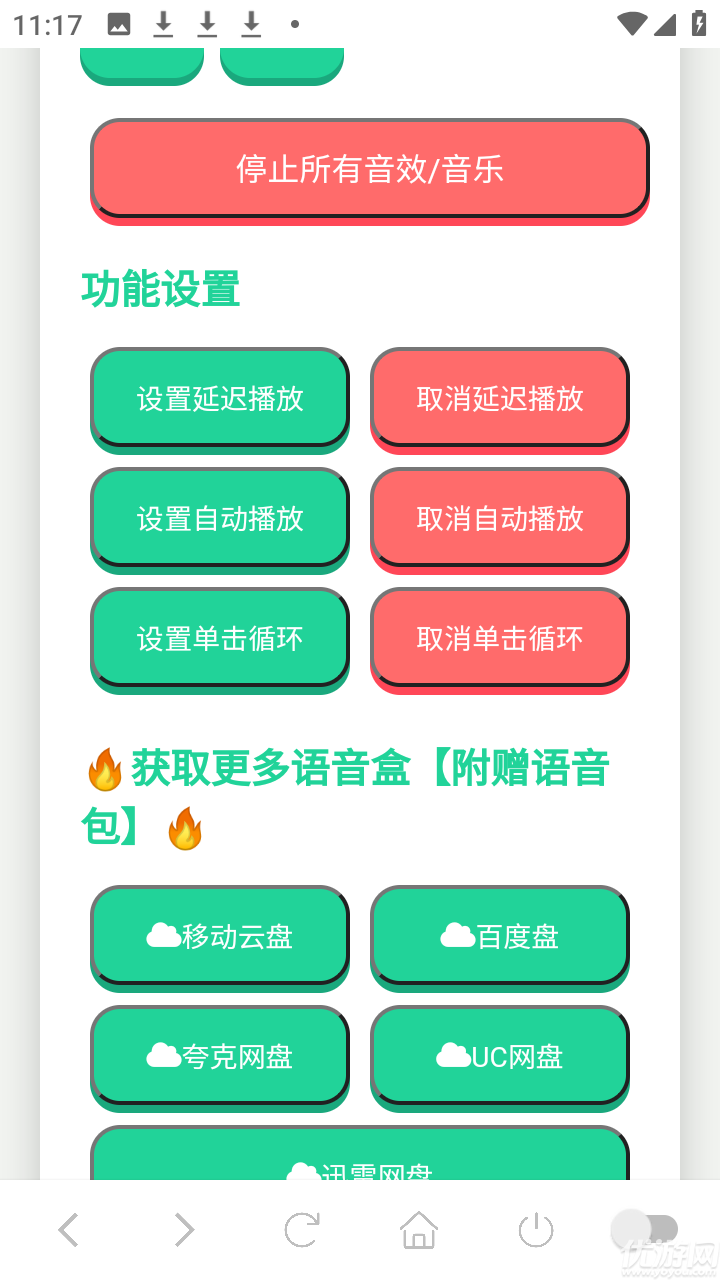Cancel autoplay with the 取消自动播放 button

[499, 519]
